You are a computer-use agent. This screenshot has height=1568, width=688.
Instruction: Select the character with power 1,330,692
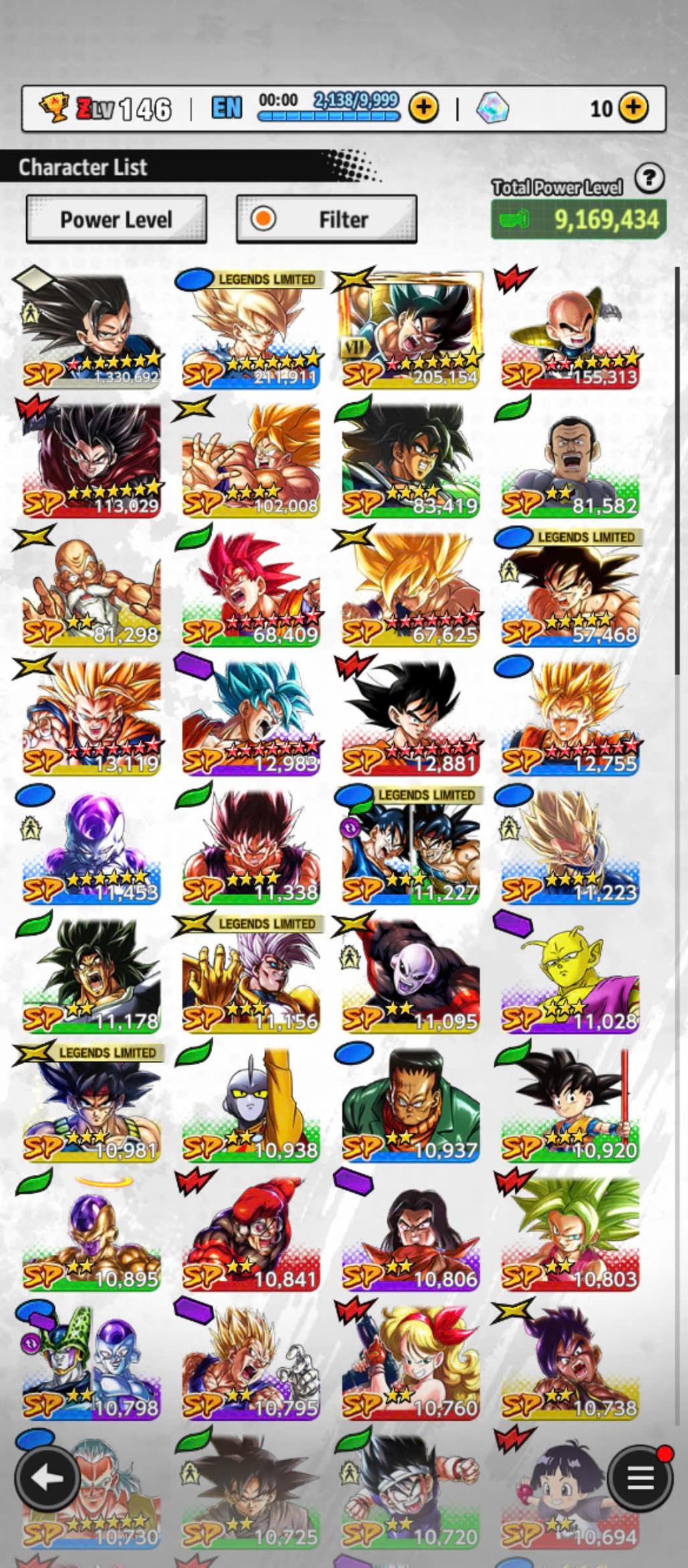(92, 329)
